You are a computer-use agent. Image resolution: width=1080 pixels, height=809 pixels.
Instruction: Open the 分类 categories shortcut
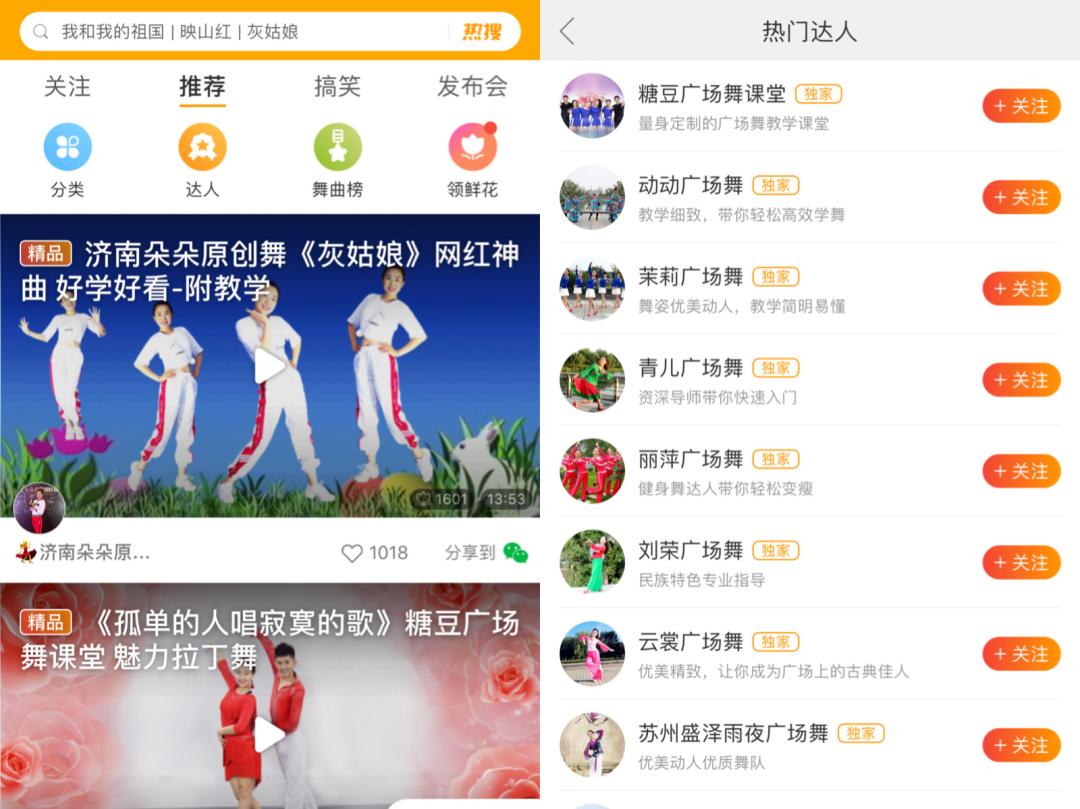pyautogui.click(x=67, y=160)
